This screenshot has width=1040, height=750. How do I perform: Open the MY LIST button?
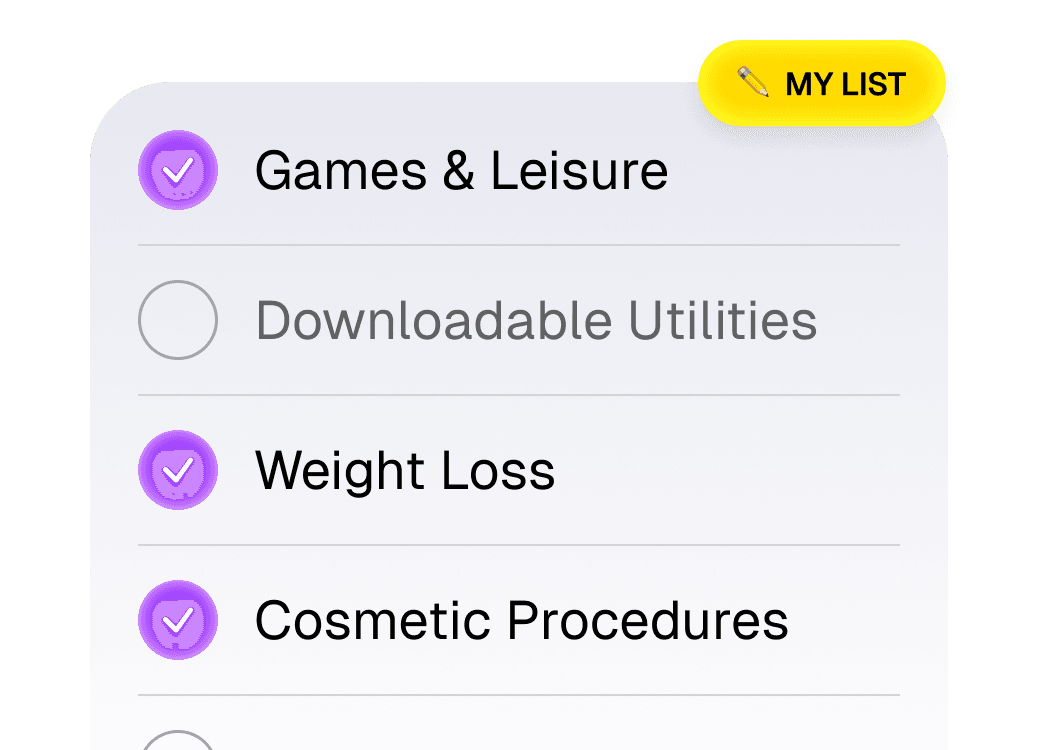[x=821, y=84]
